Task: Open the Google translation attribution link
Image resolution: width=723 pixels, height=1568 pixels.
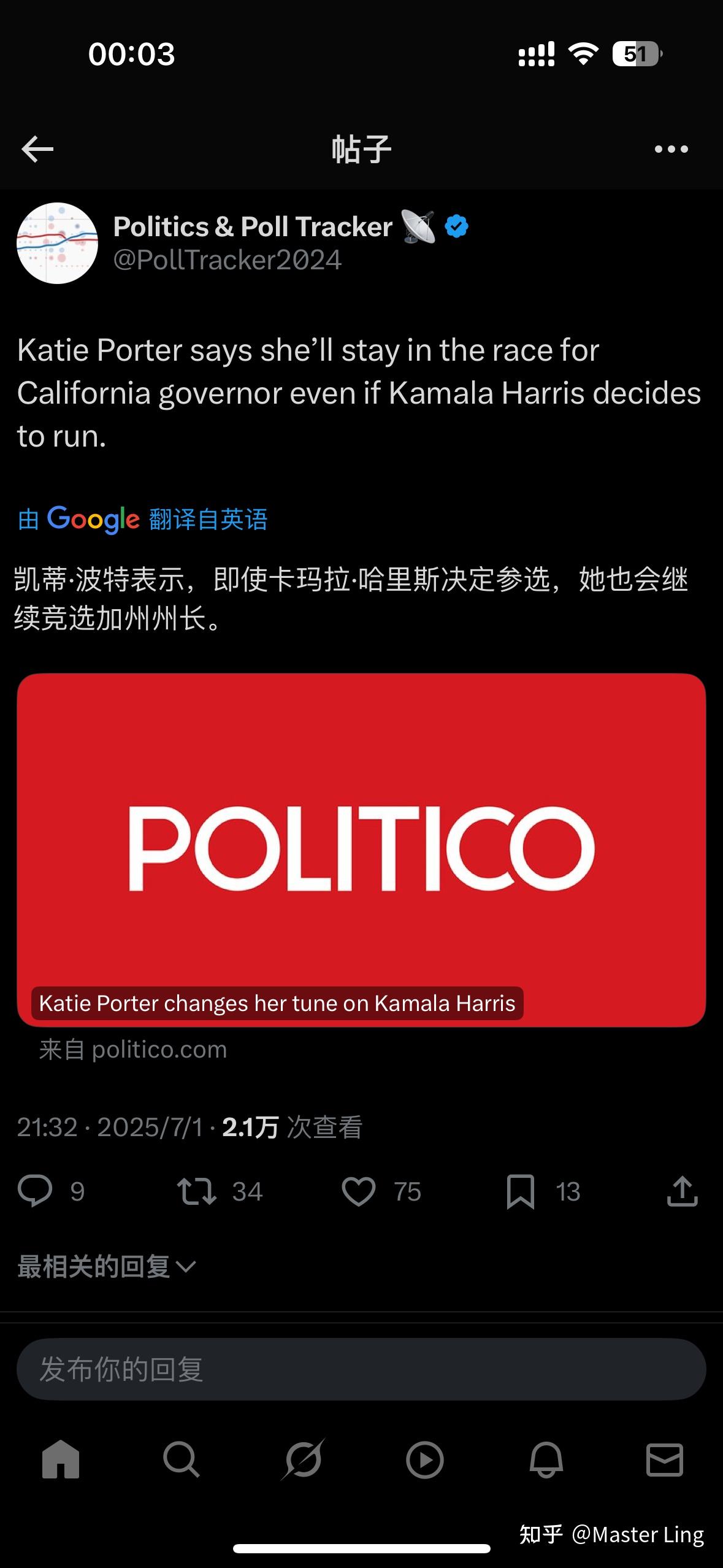Action: [x=142, y=520]
